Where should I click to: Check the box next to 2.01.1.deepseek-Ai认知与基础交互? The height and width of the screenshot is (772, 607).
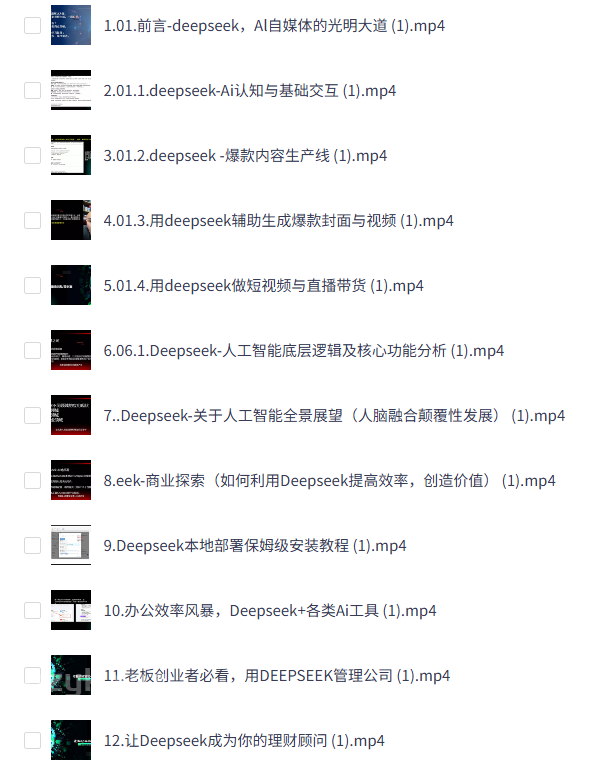pyautogui.click(x=32, y=90)
